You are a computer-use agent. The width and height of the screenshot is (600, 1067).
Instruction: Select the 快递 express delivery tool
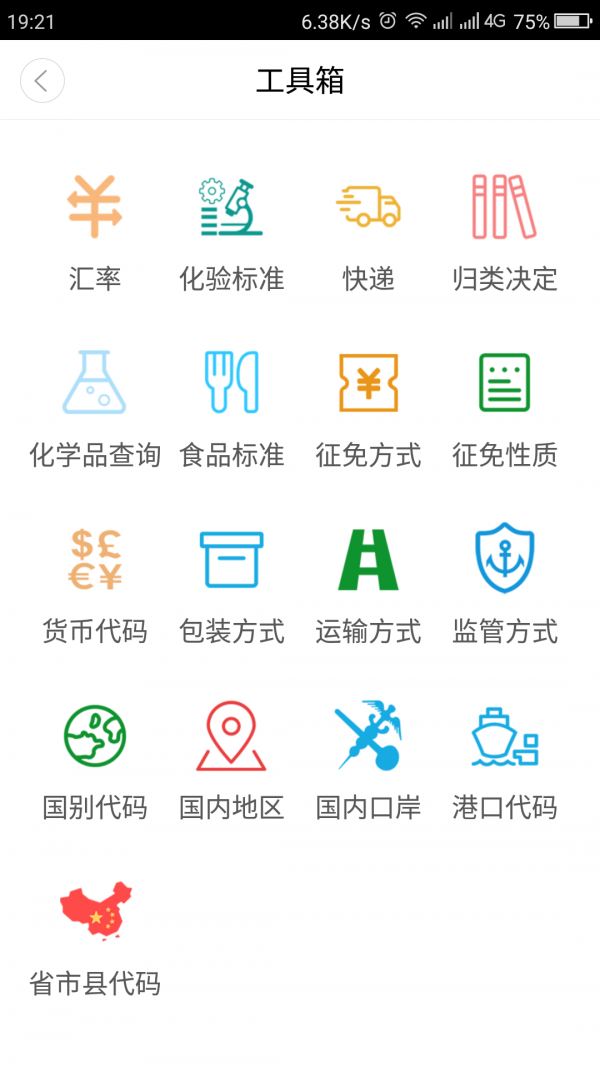pyautogui.click(x=368, y=233)
